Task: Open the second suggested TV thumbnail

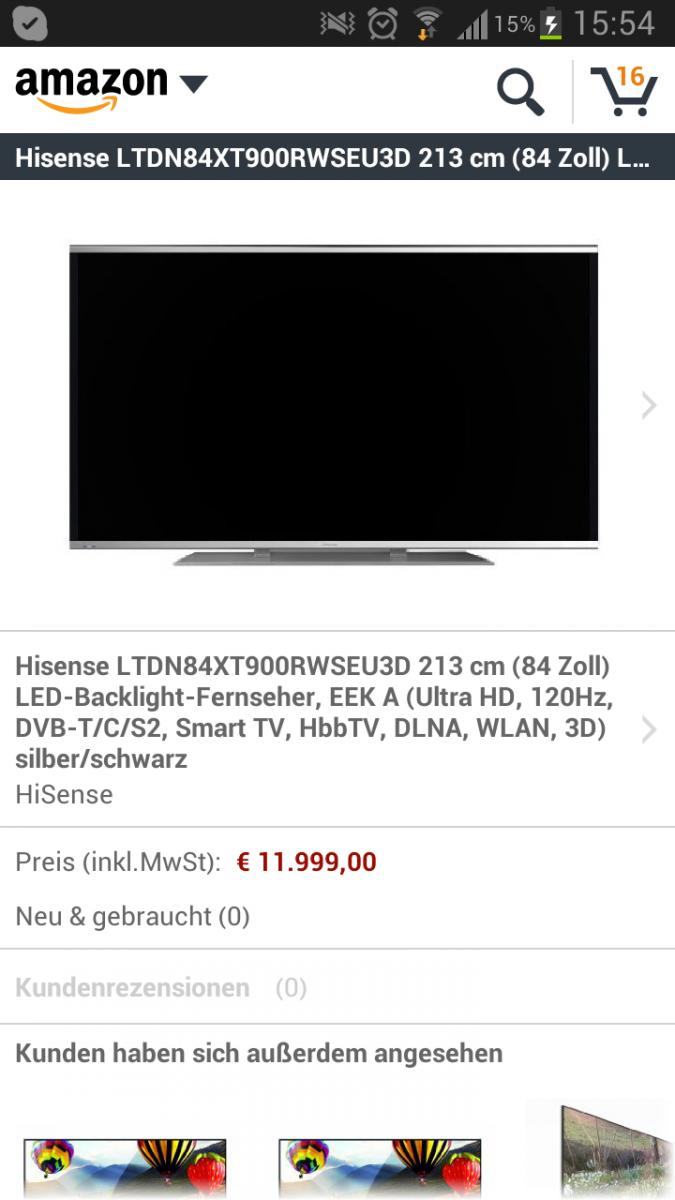Action: pyautogui.click(x=379, y=1168)
